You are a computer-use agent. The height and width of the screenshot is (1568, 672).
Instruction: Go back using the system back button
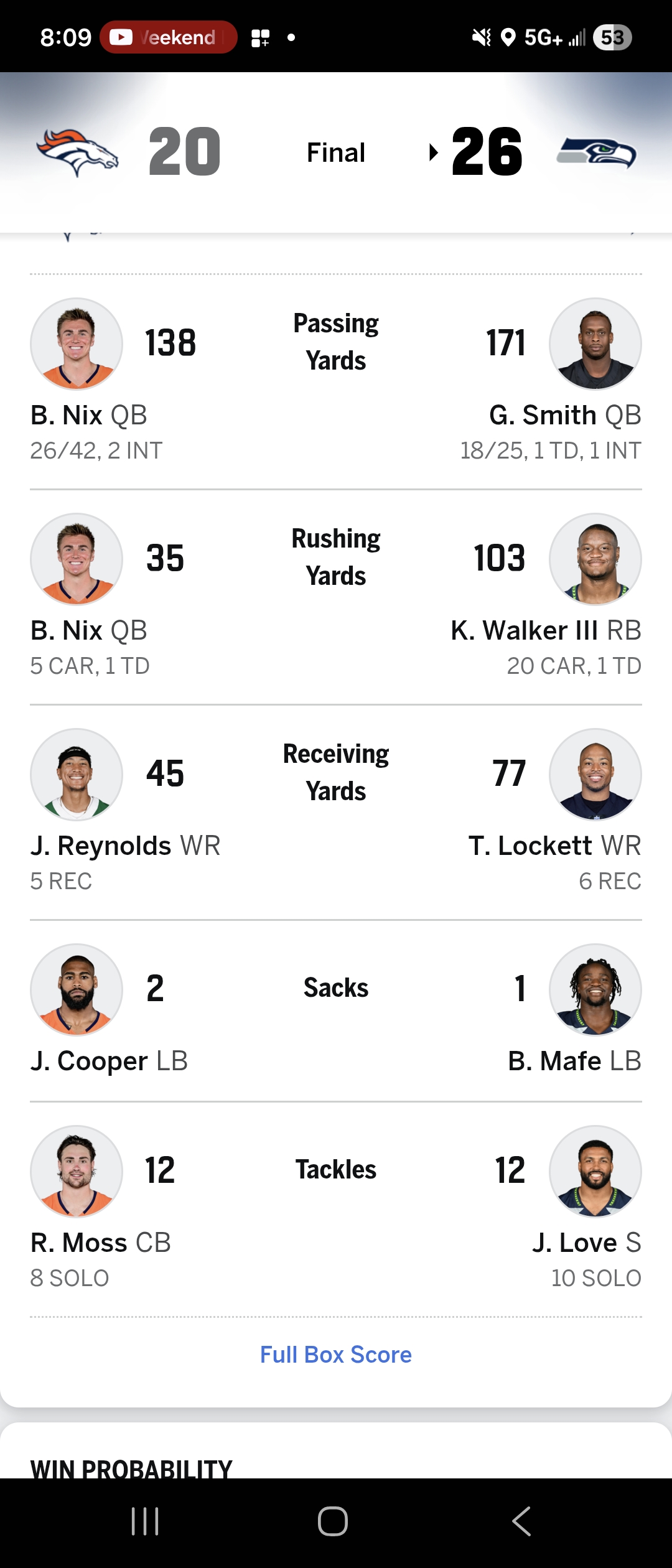(x=521, y=1521)
